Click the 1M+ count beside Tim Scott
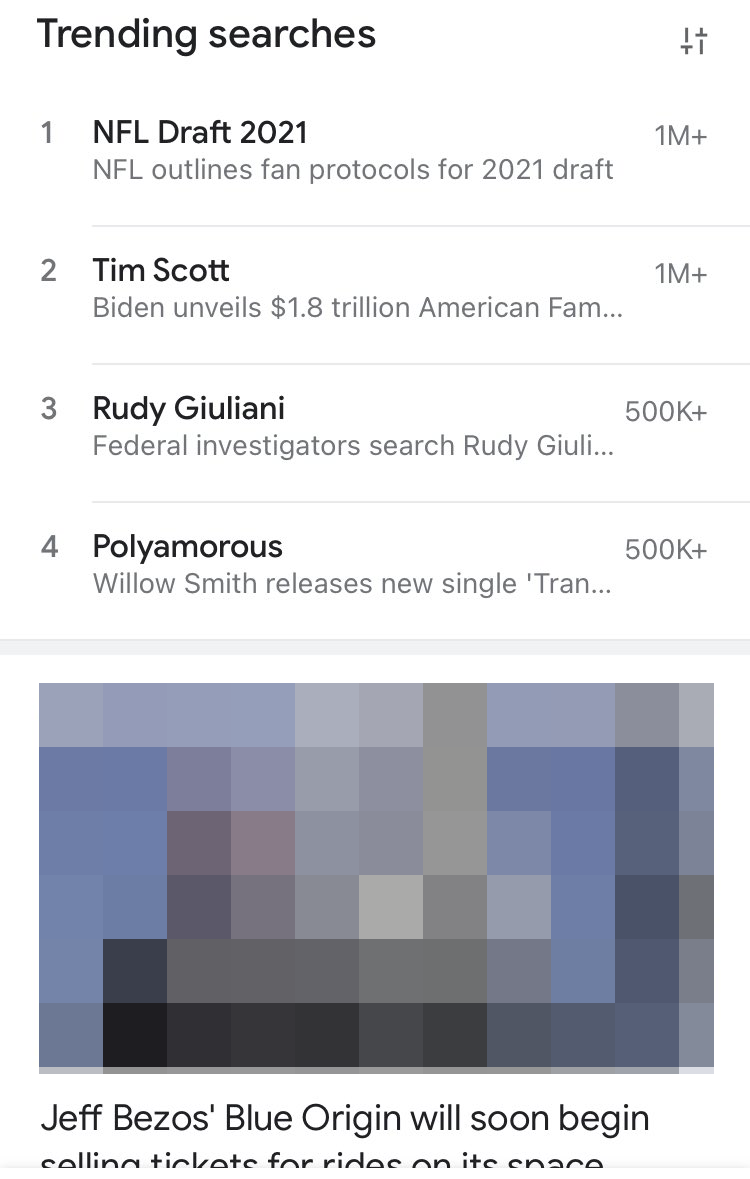This screenshot has height=1179, width=750. 680,272
